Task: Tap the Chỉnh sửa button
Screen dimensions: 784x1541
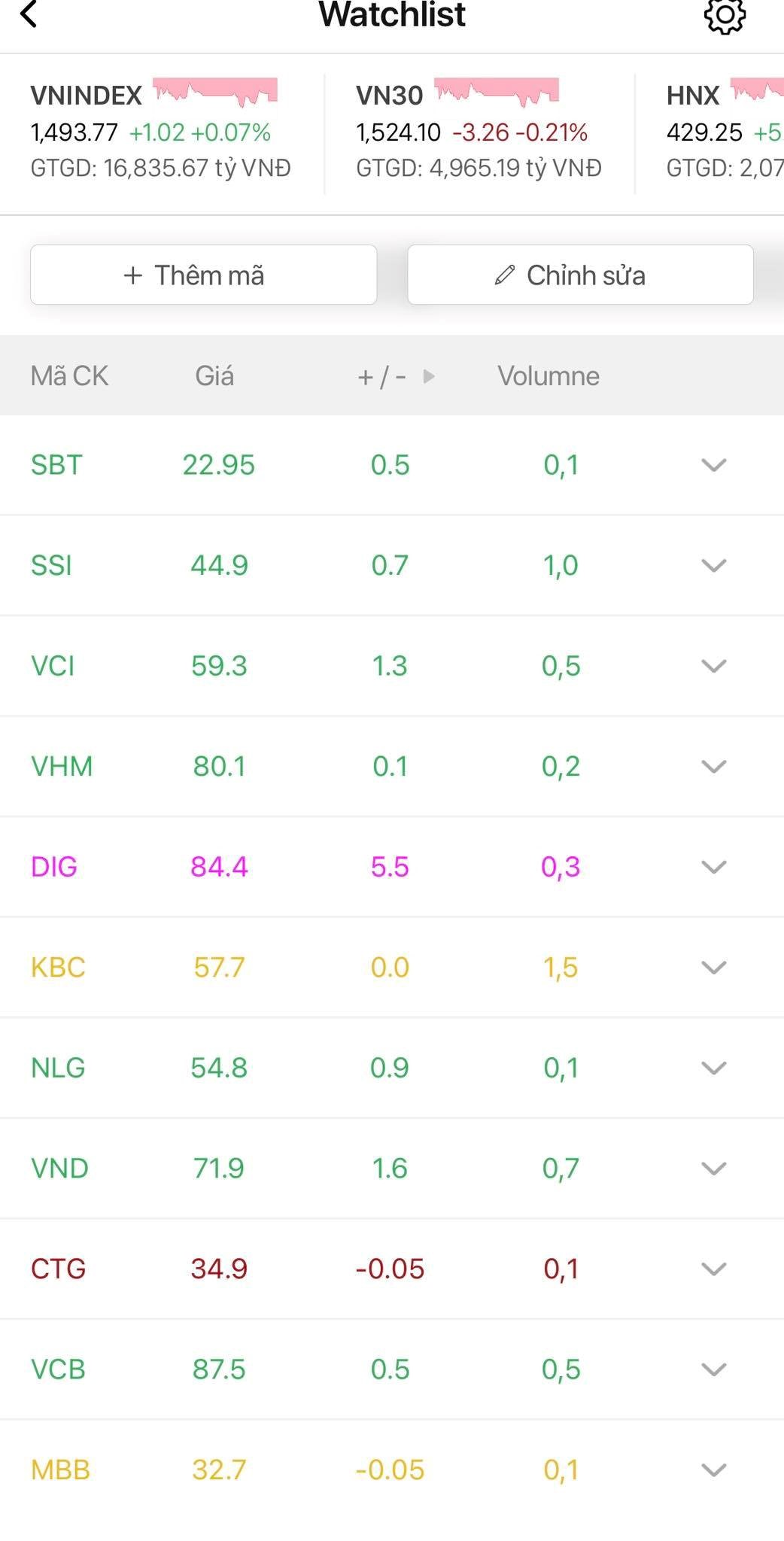Action: [x=580, y=275]
